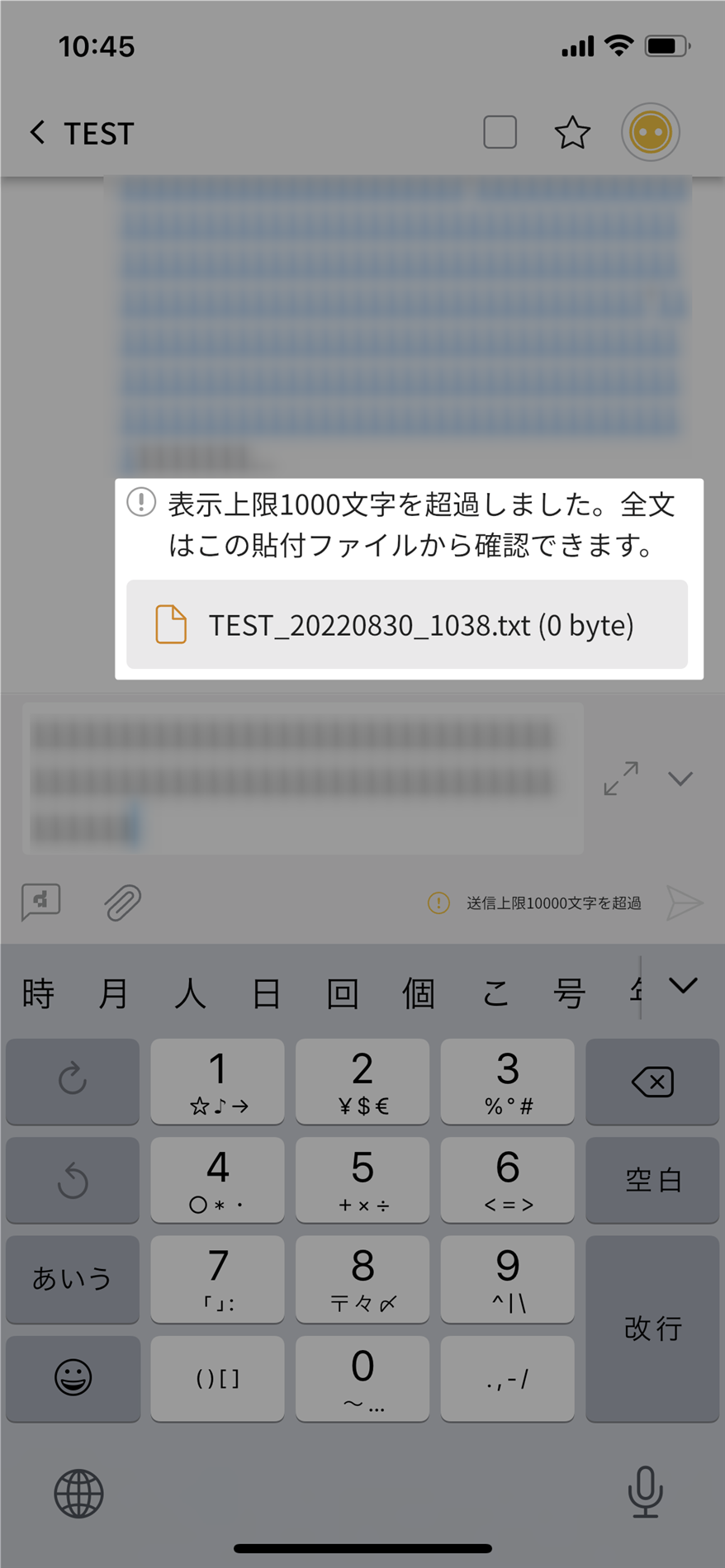Focus the message text field
Screen dimensions: 725x1568
pos(303,779)
